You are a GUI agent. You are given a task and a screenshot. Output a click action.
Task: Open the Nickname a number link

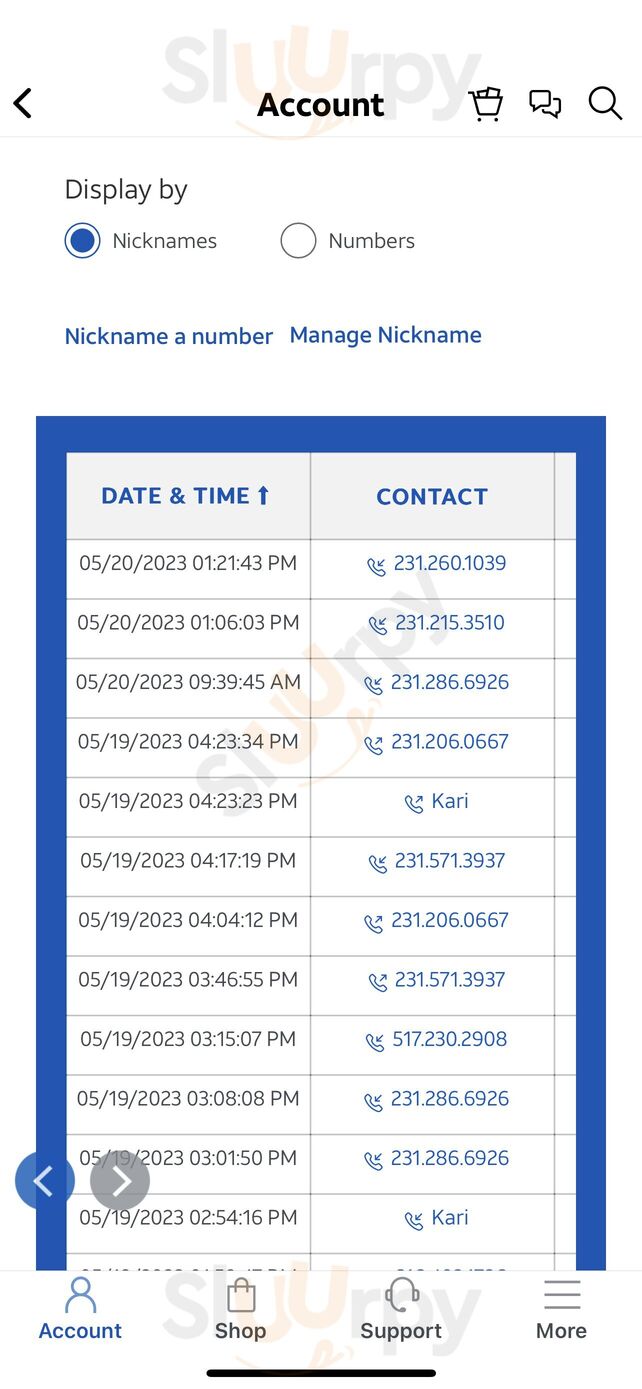tap(168, 336)
